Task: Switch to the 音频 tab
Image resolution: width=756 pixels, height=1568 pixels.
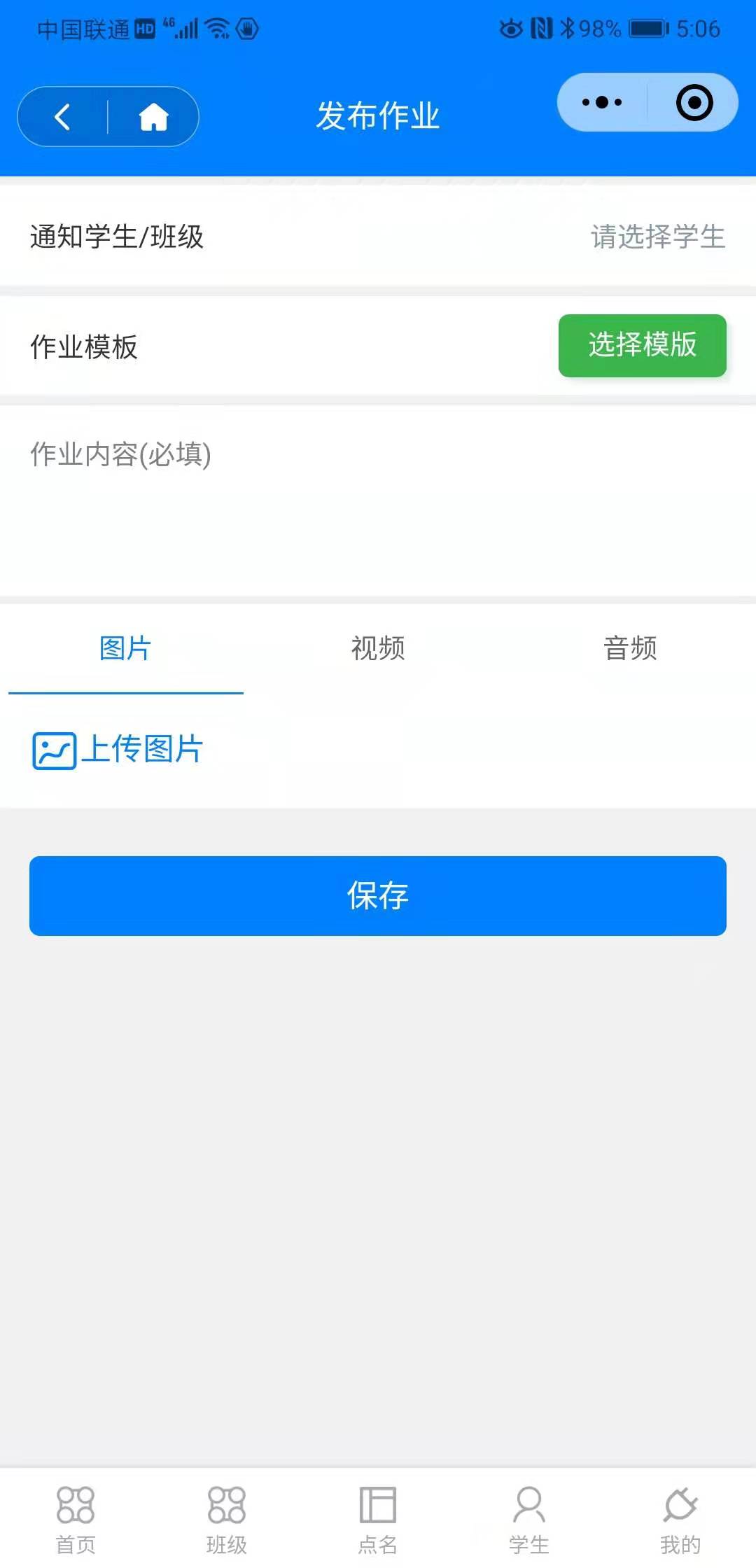Action: tap(630, 649)
